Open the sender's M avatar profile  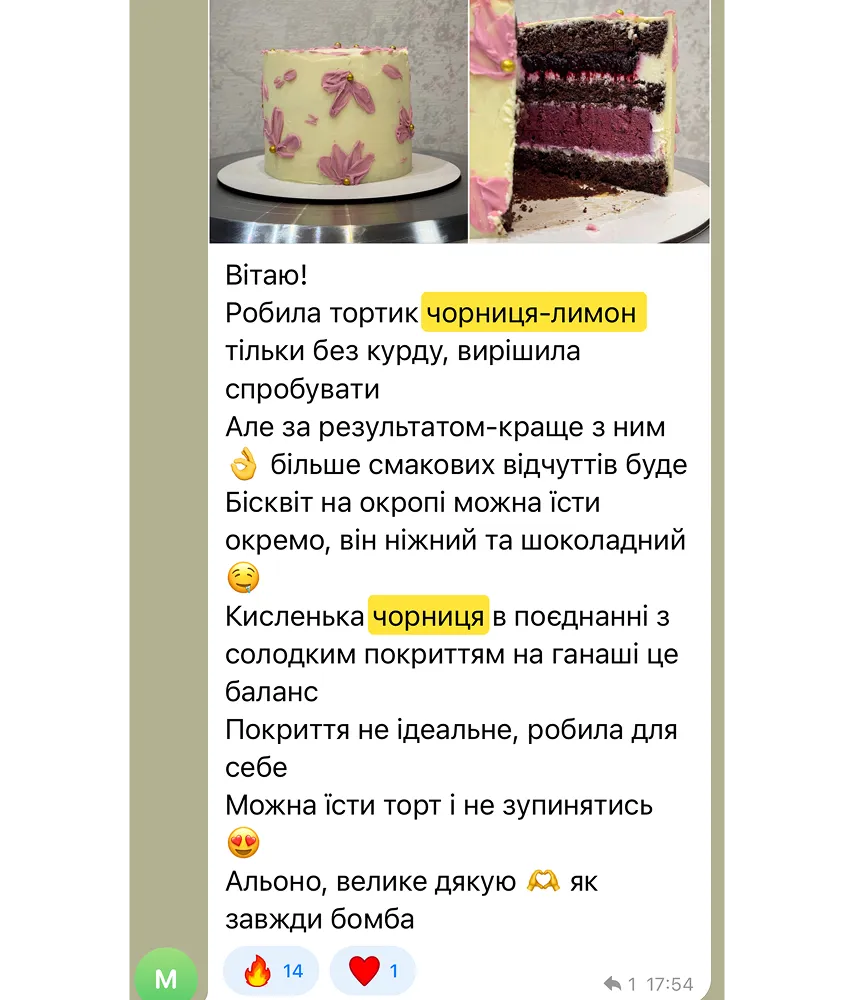point(166,975)
